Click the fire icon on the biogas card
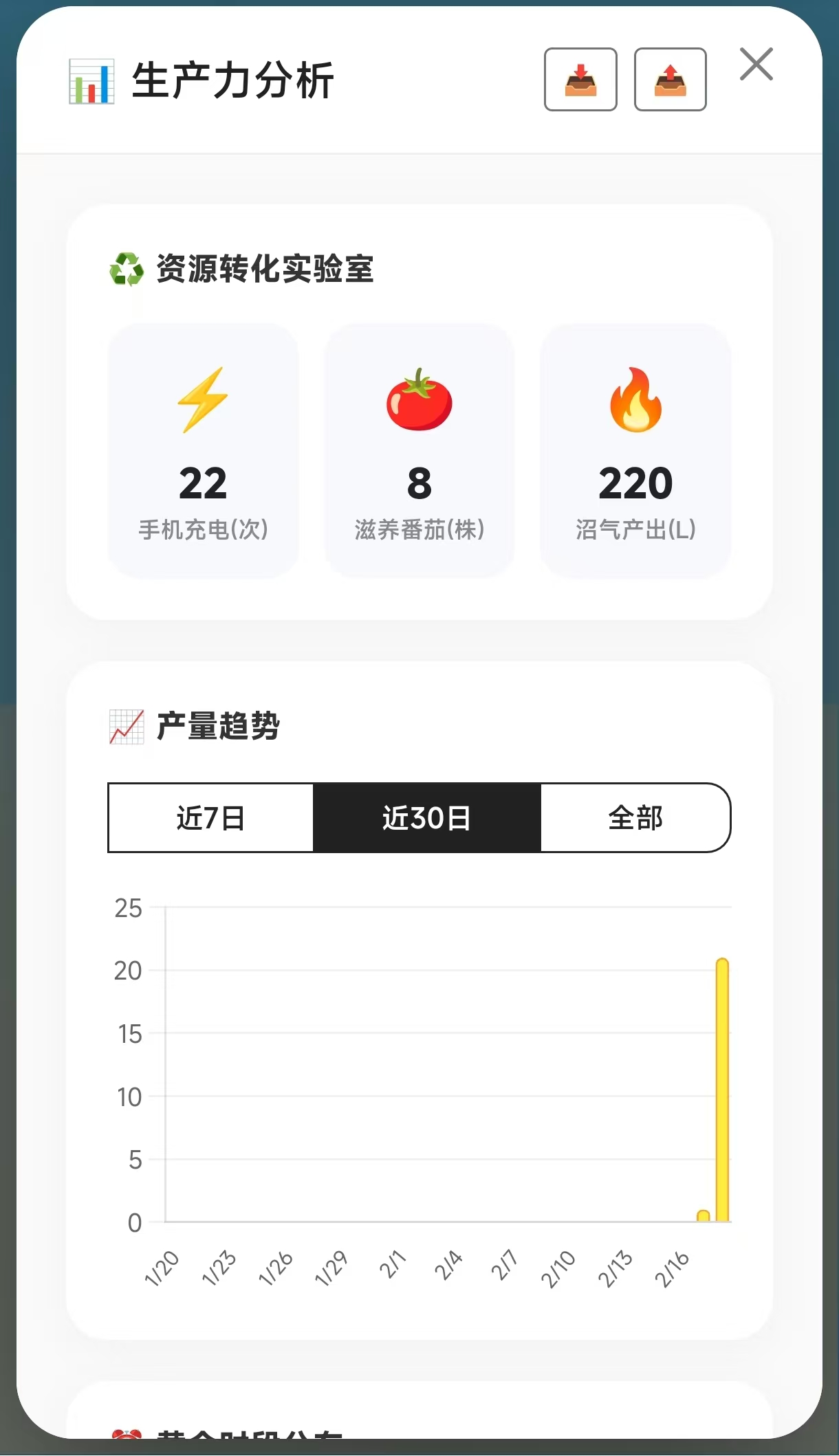Screen dimensions: 839x1456 (635, 403)
